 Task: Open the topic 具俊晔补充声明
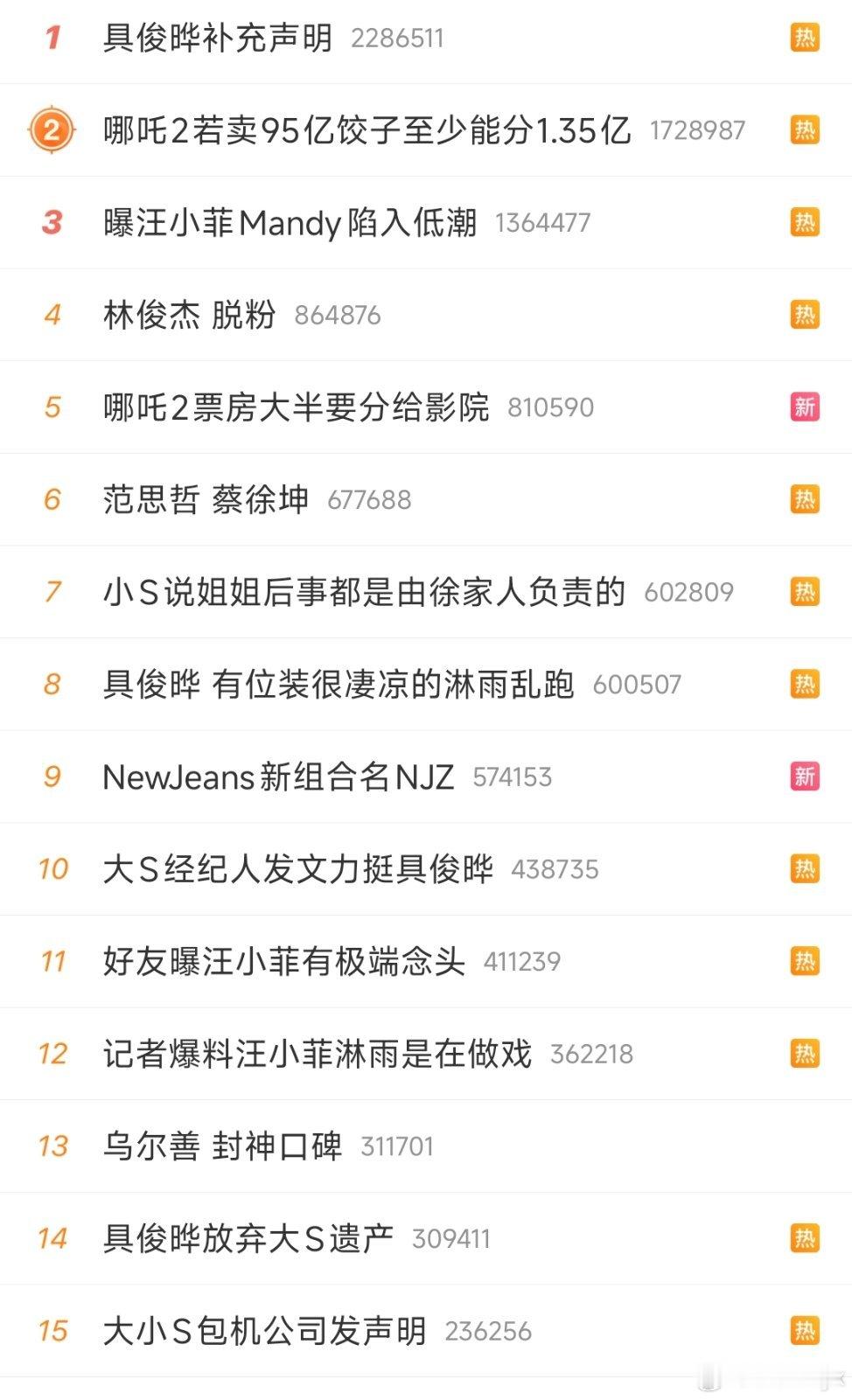219,38
